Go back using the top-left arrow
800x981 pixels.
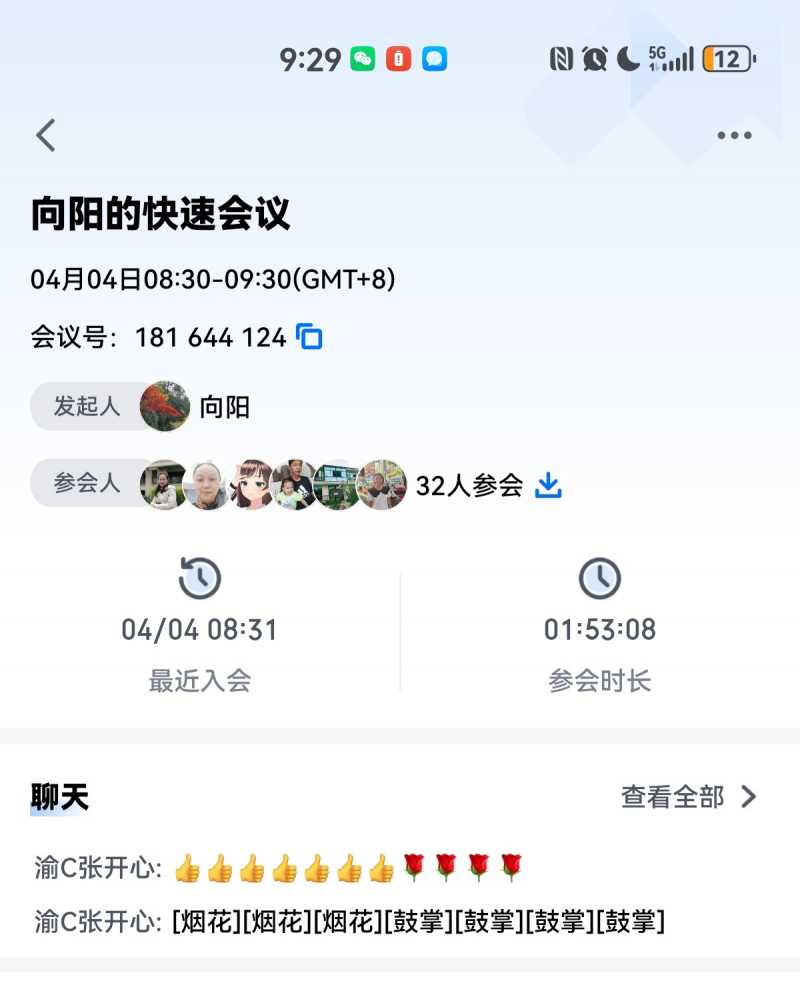click(46, 135)
